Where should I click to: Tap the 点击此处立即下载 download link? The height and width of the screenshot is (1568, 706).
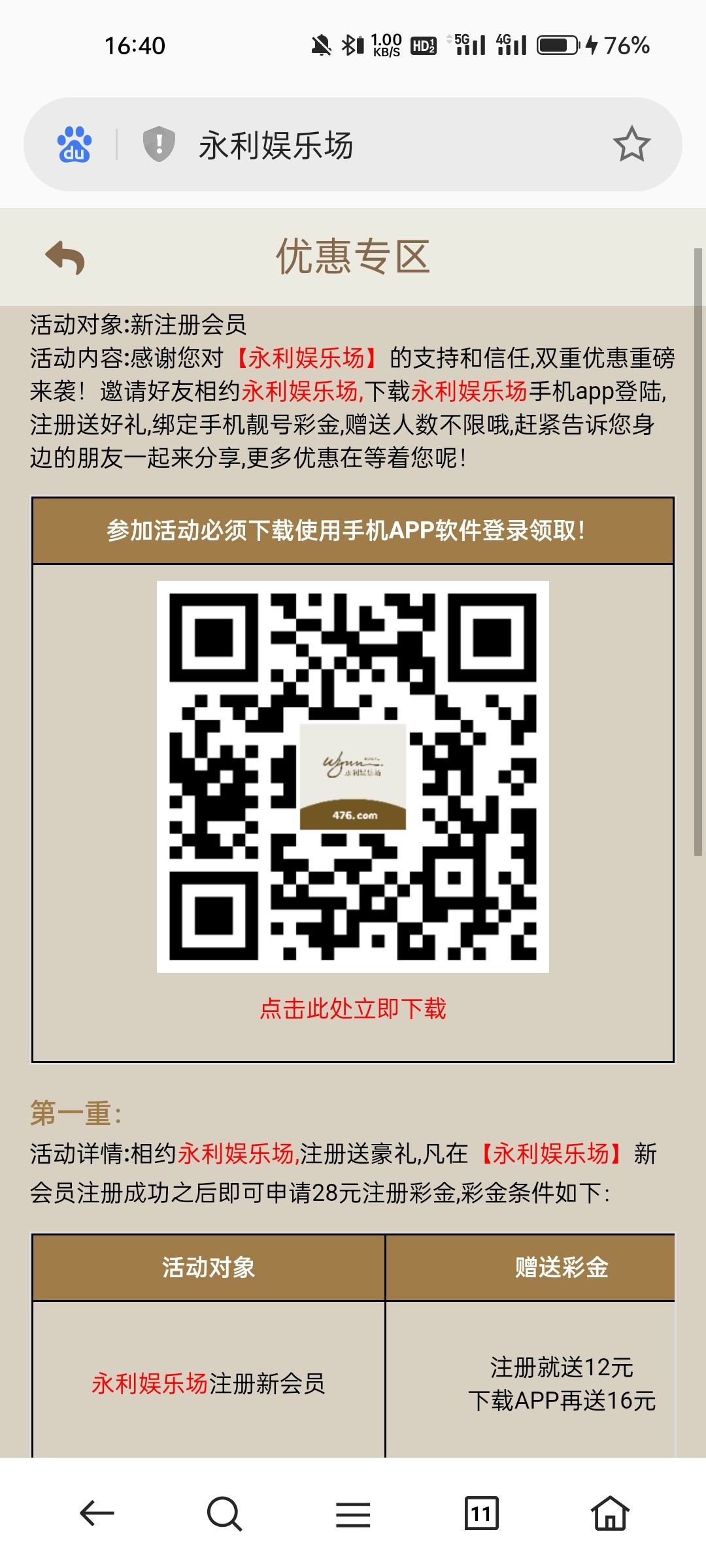(353, 1009)
